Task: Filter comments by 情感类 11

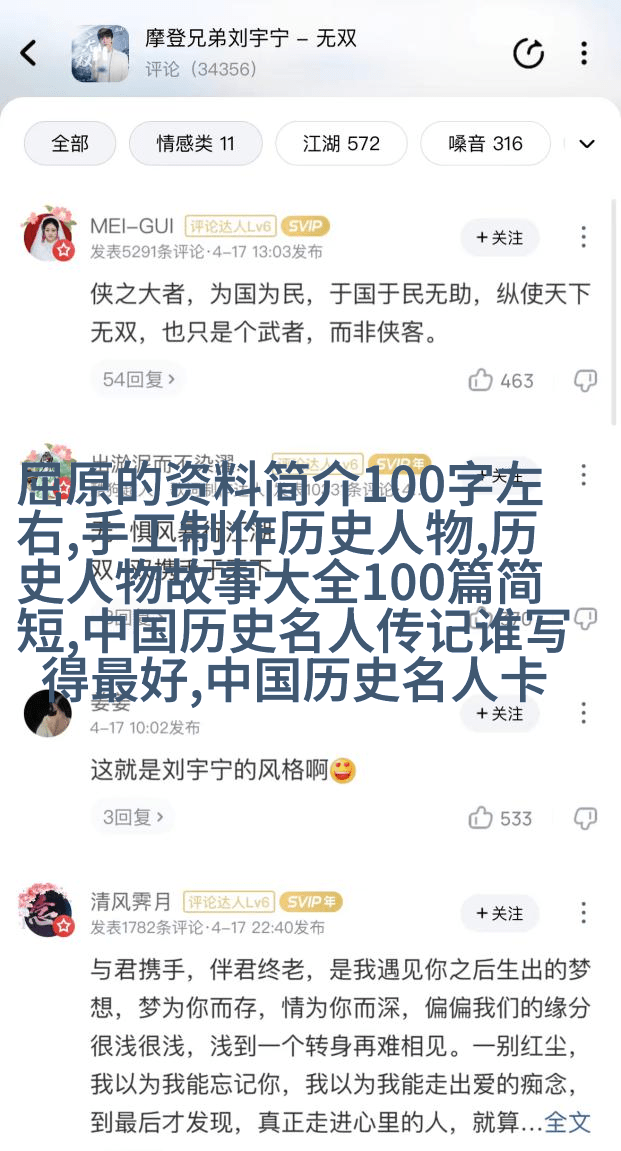Action: [x=195, y=144]
